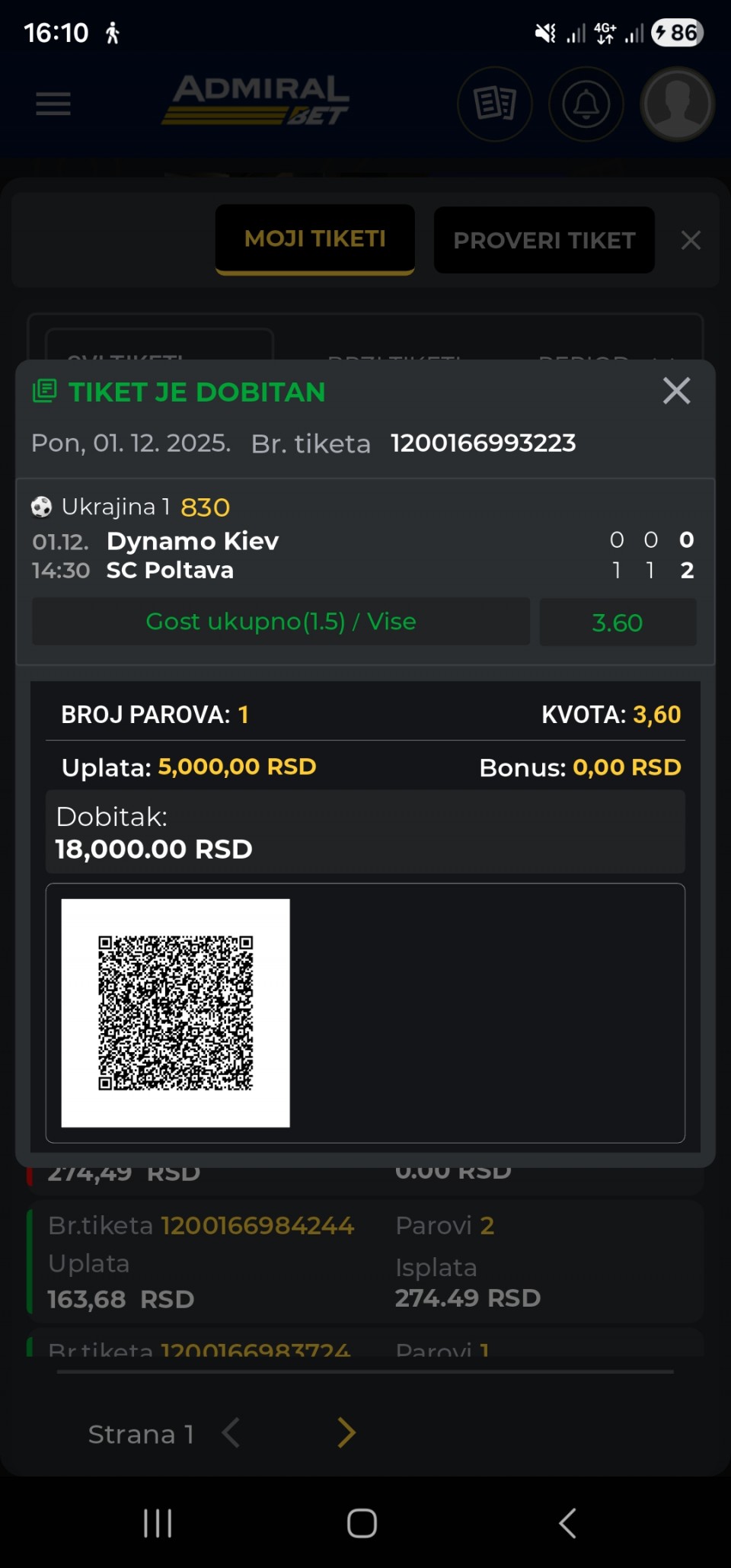Open the bet slip tickets icon
Screen dimensions: 731x1568
click(x=495, y=104)
